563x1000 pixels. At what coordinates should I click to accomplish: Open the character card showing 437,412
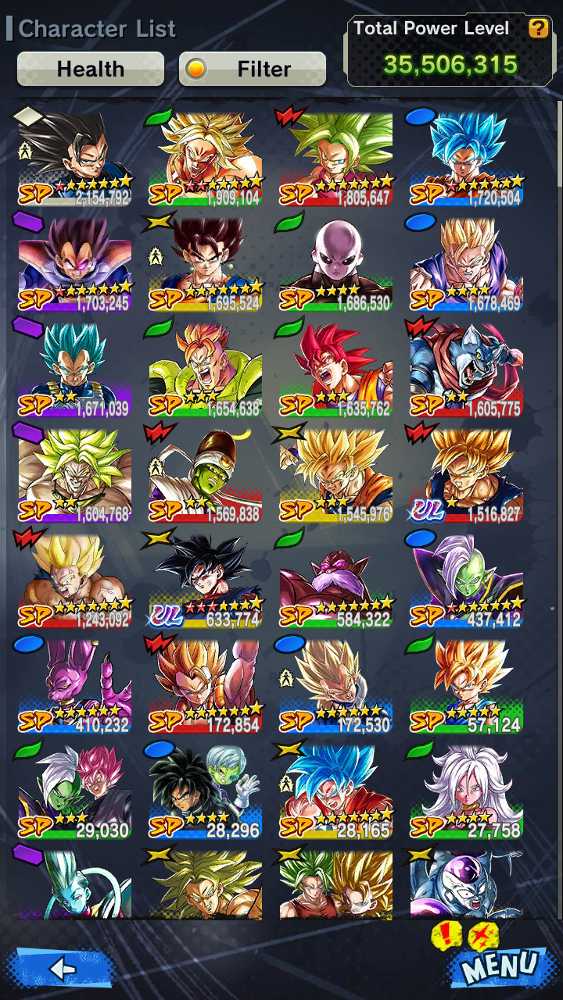click(x=466, y=581)
